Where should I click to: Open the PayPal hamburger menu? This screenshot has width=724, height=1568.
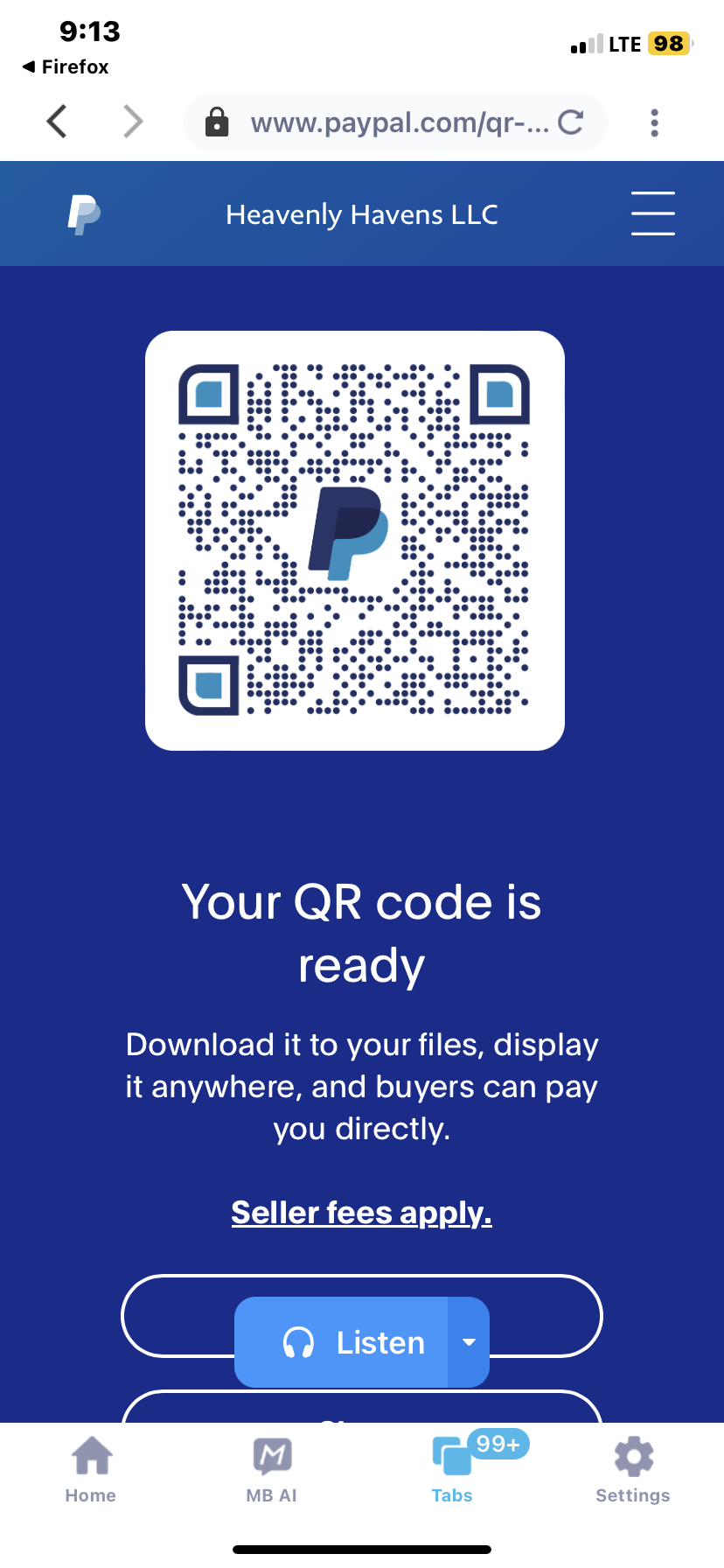(x=653, y=213)
